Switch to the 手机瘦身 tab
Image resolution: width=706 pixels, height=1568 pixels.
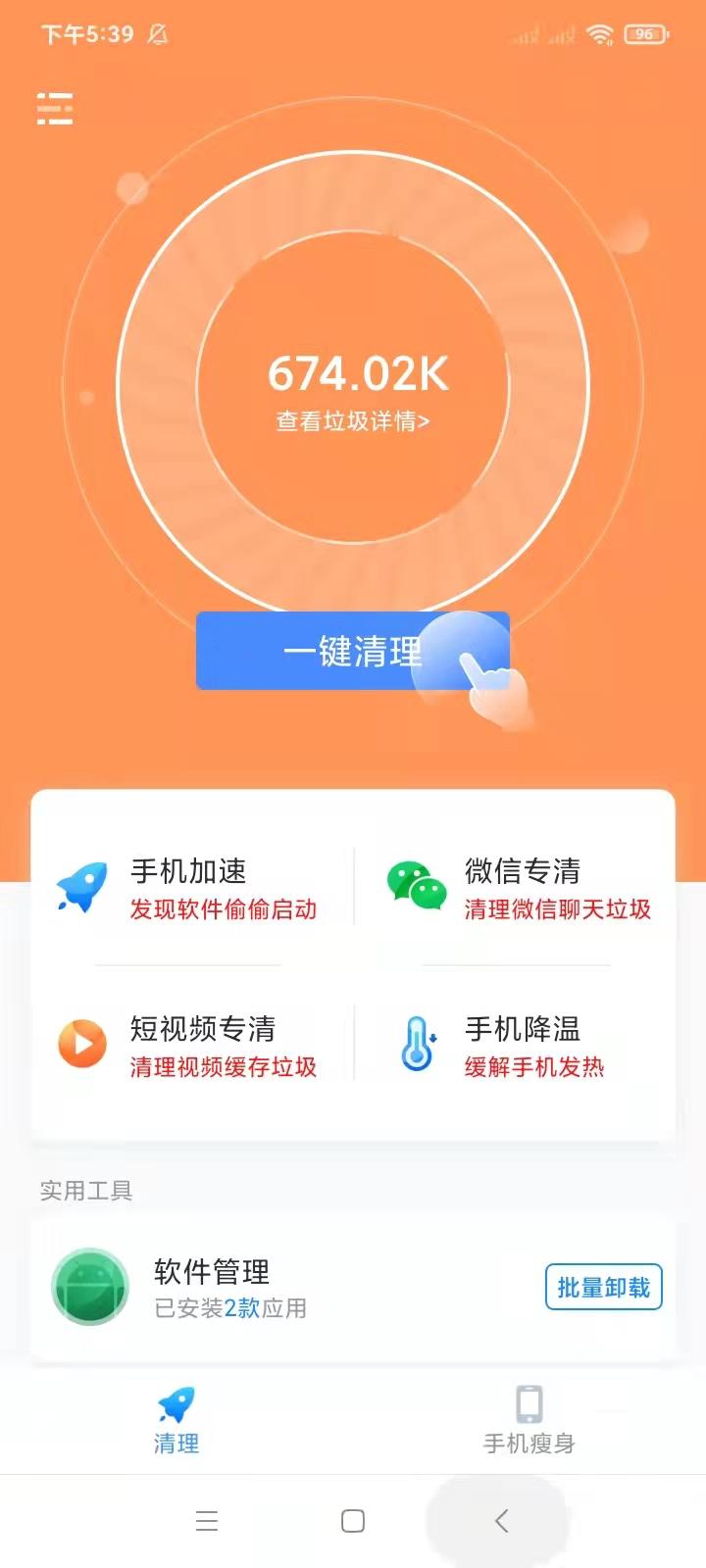[529, 1421]
